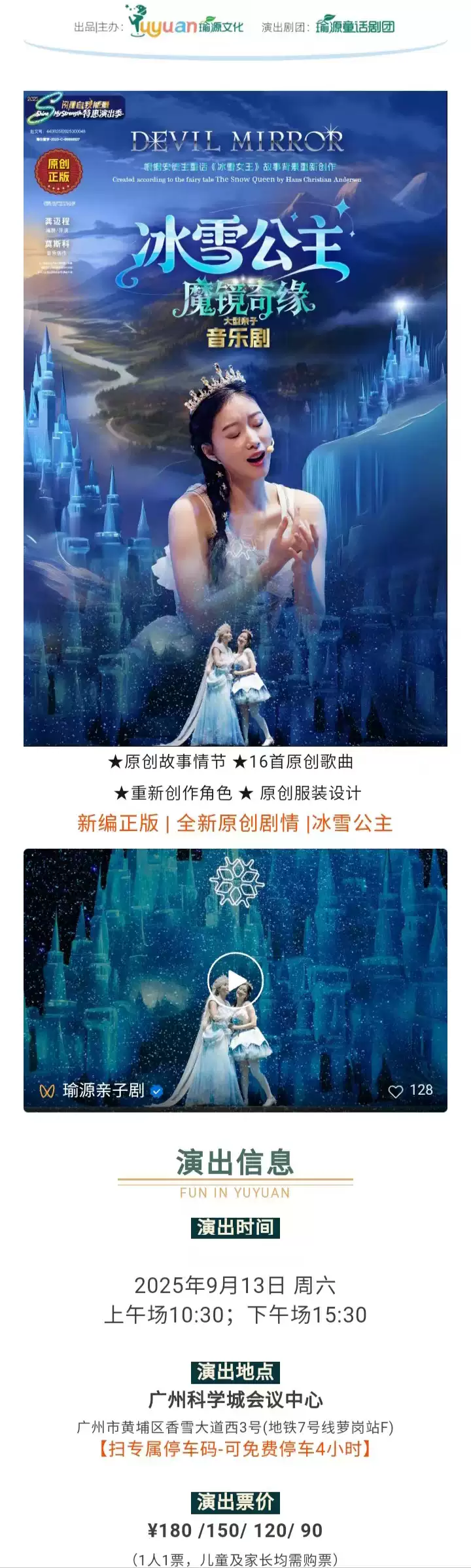This screenshot has width=471, height=1568.
Task: Like the video with 128 likes
Action: click(396, 1091)
